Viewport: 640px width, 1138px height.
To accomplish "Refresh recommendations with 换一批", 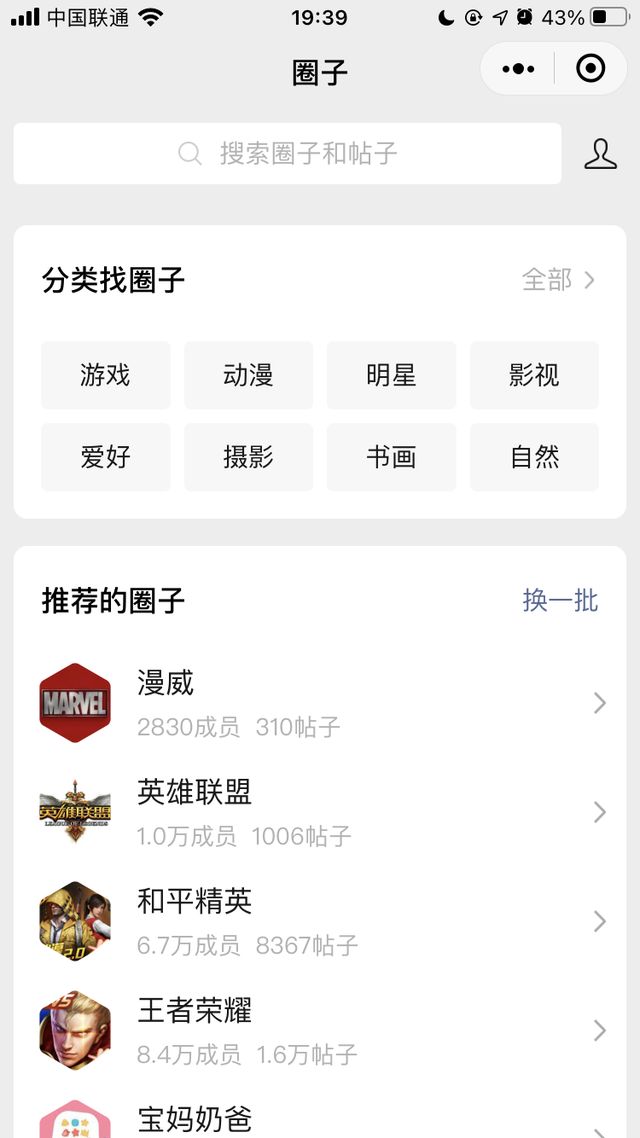I will pos(560,600).
